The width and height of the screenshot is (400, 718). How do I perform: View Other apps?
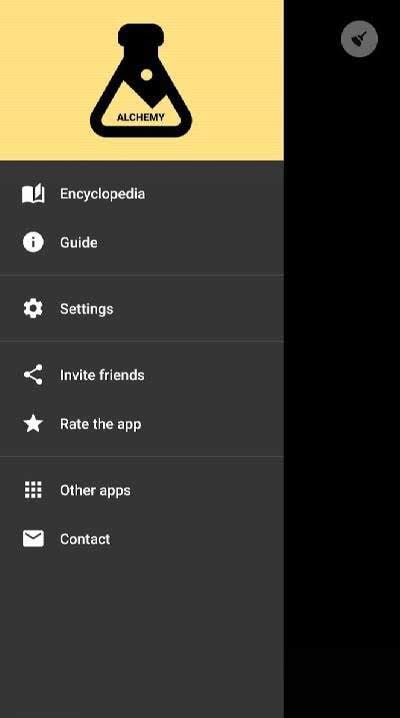click(x=141, y=490)
